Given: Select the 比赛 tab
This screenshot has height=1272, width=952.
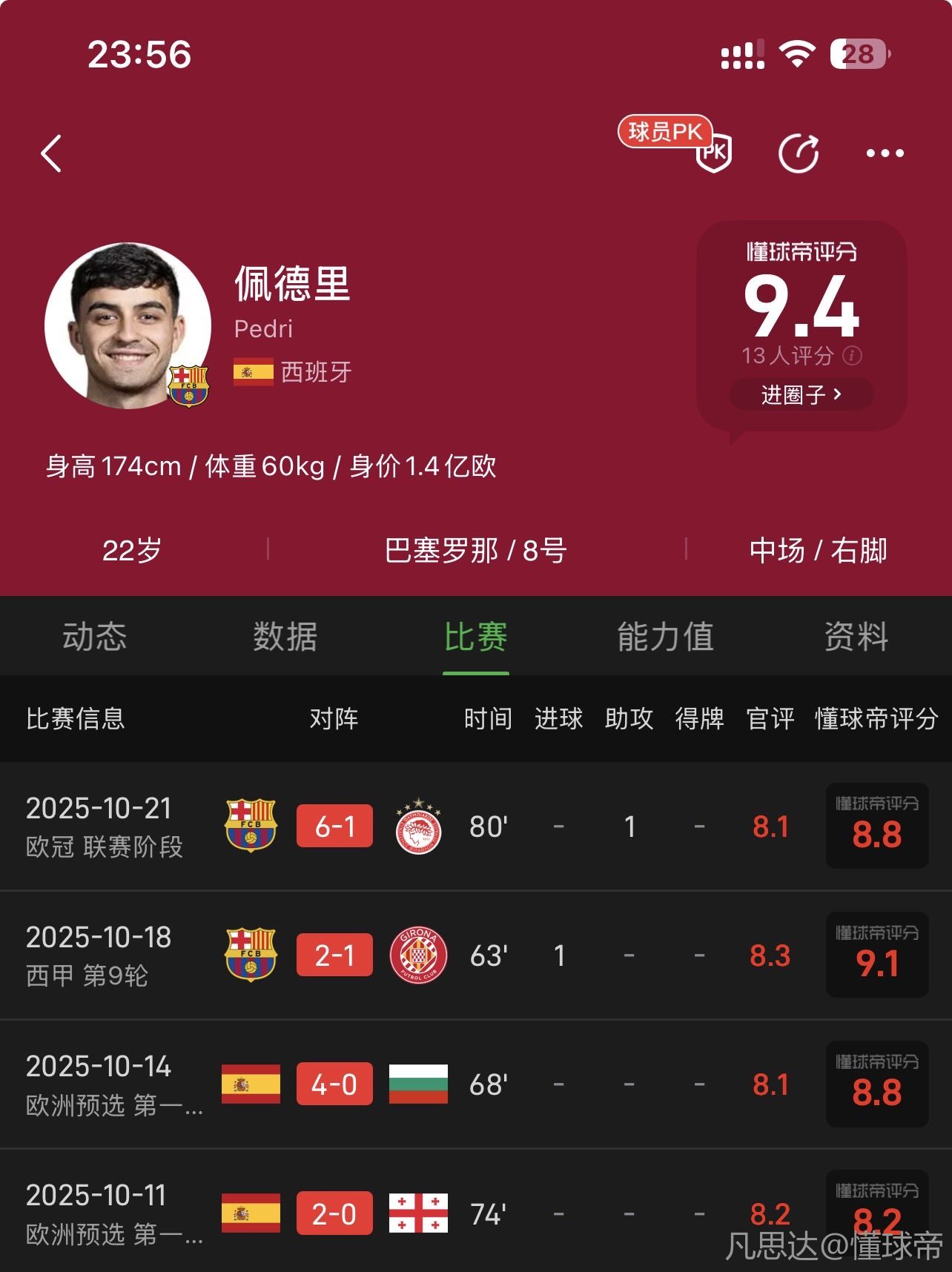Looking at the screenshot, I should [x=475, y=637].
